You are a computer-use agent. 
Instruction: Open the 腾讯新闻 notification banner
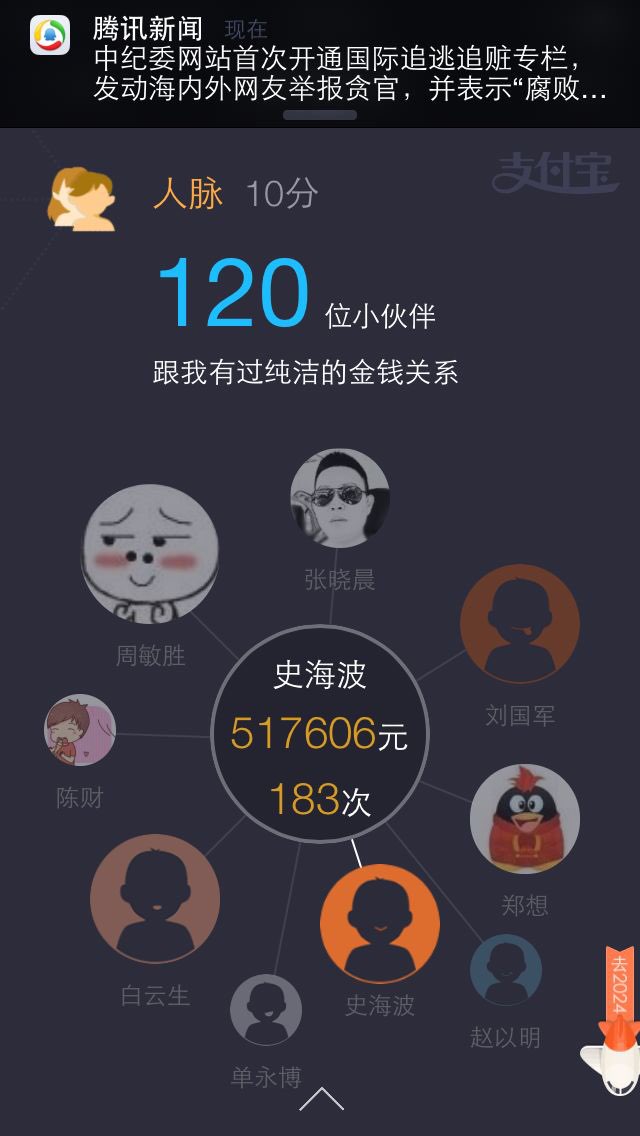point(320,64)
